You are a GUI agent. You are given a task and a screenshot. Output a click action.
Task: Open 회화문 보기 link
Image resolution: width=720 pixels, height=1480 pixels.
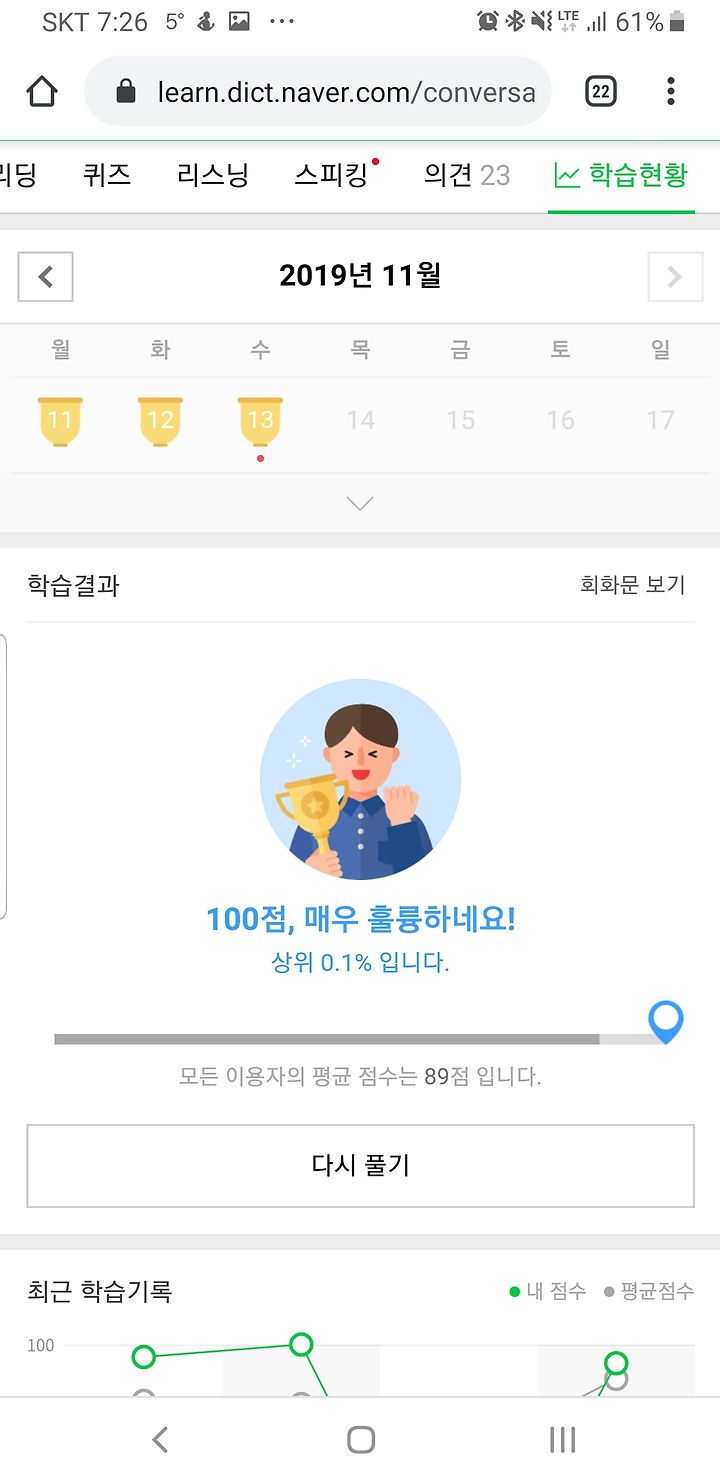[633, 585]
